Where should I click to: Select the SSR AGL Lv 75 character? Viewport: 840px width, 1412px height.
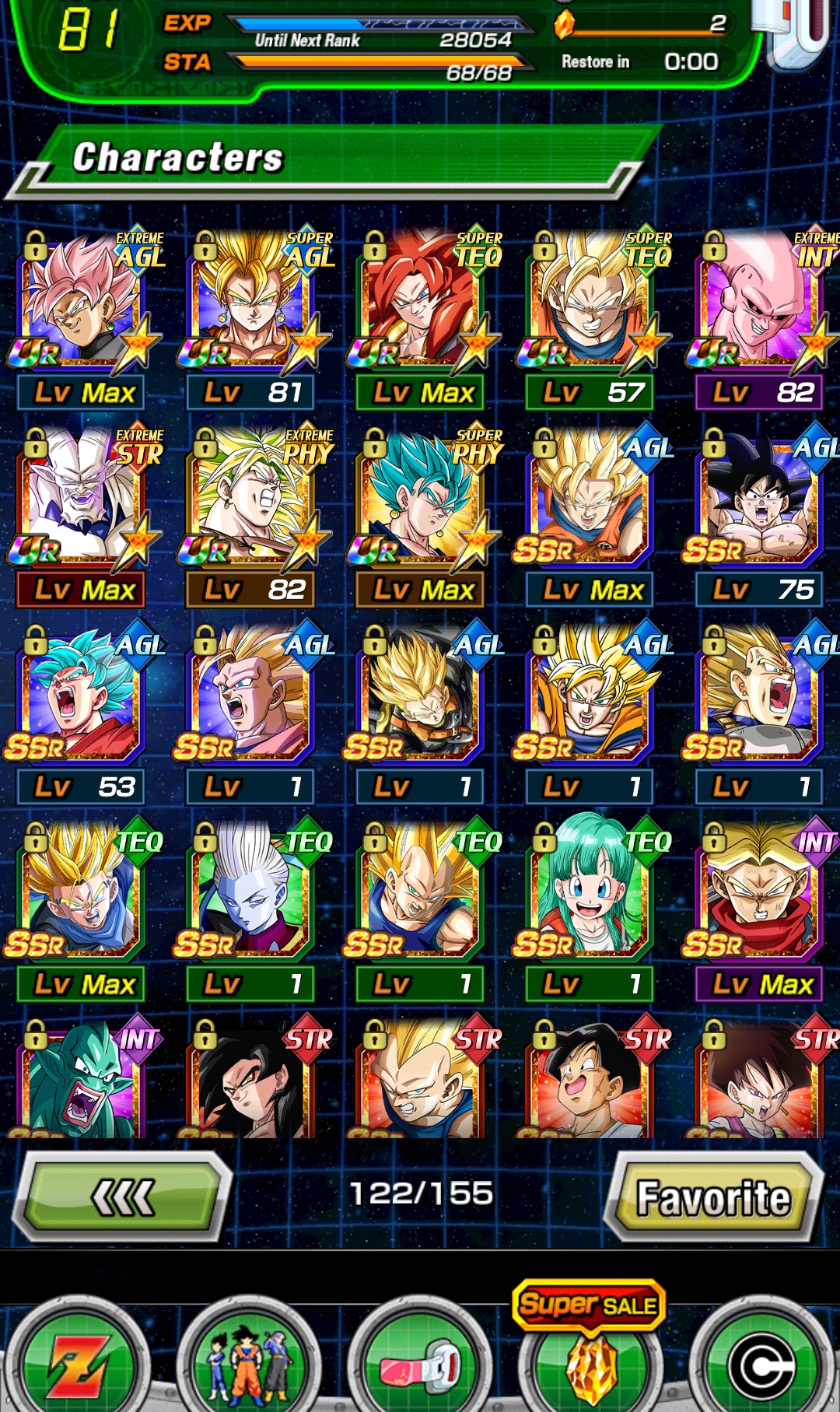click(x=762, y=517)
